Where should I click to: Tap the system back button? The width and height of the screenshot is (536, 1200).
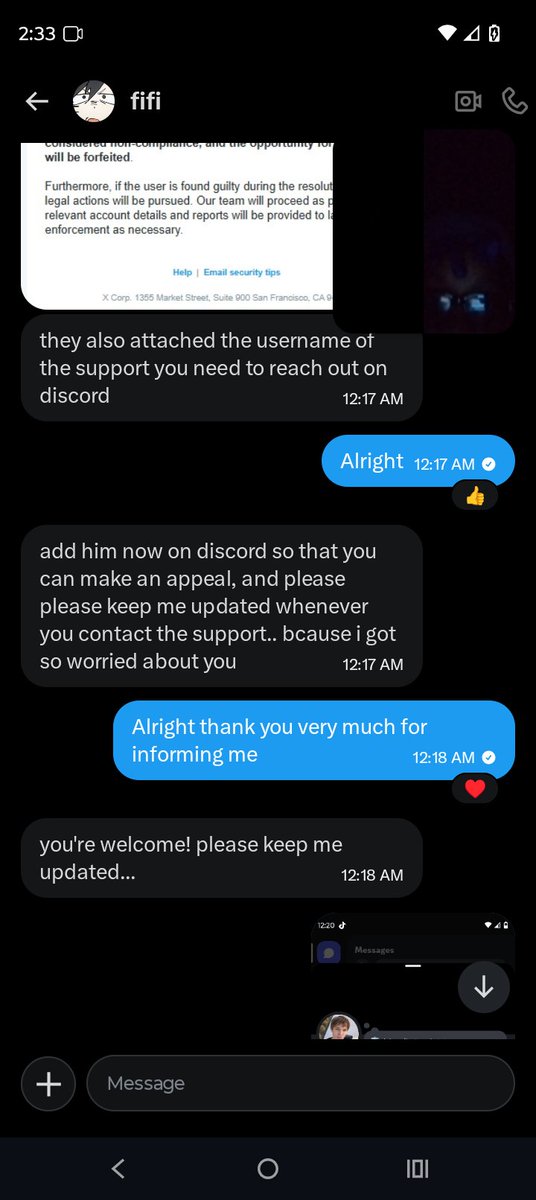coord(118,1168)
